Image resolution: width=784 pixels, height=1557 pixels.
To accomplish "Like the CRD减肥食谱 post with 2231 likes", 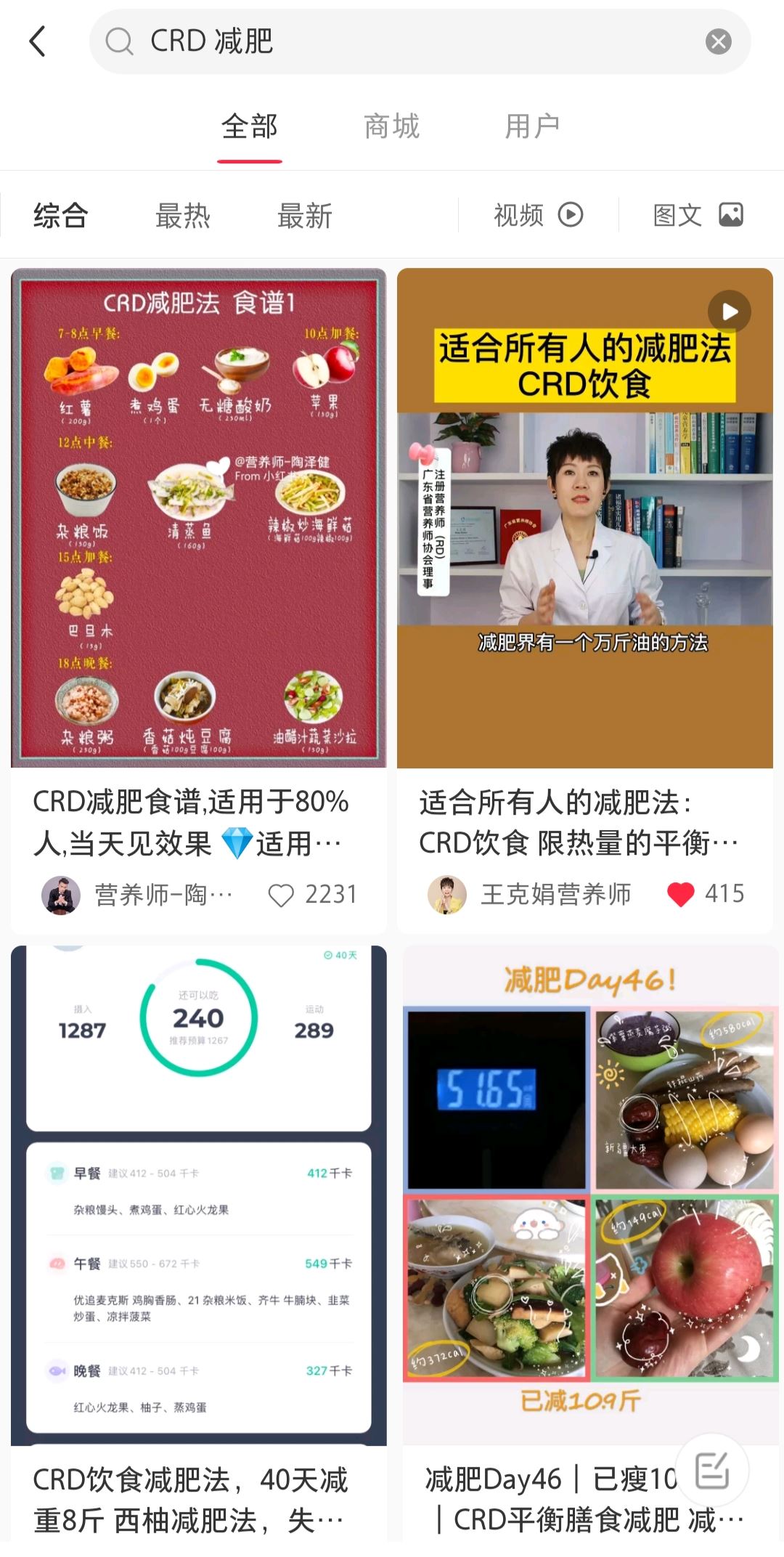I will tap(281, 895).
